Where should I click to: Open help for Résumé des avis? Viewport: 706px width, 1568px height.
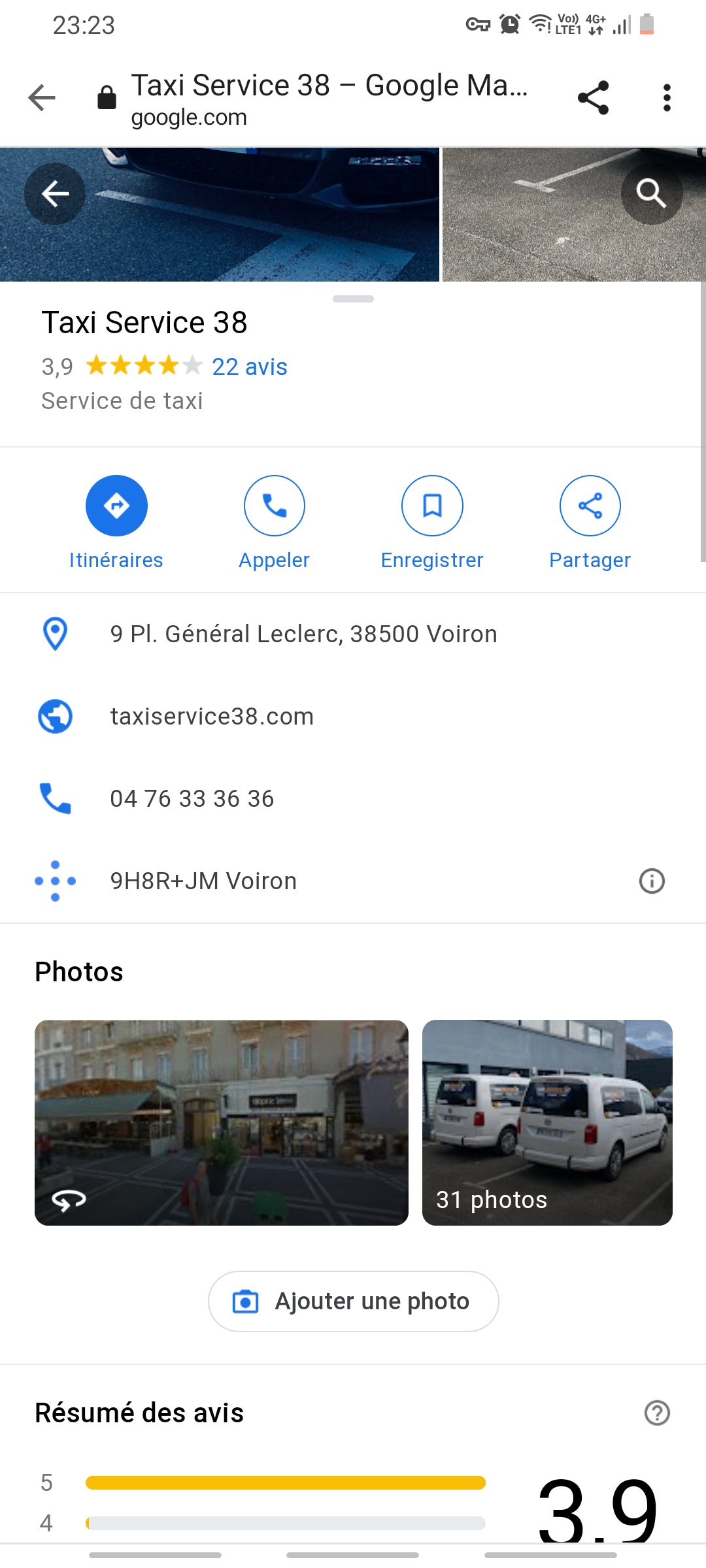point(657,1413)
